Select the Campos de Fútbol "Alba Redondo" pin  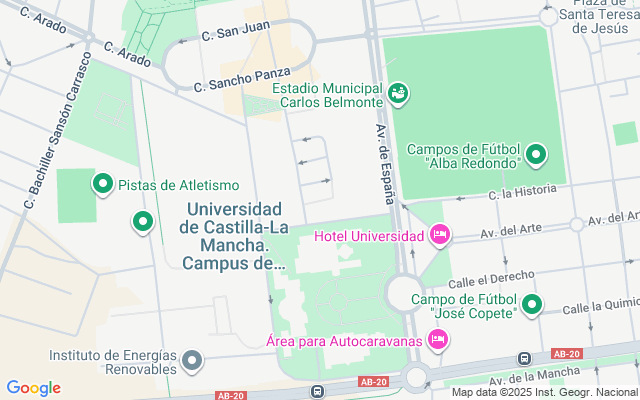point(536,155)
